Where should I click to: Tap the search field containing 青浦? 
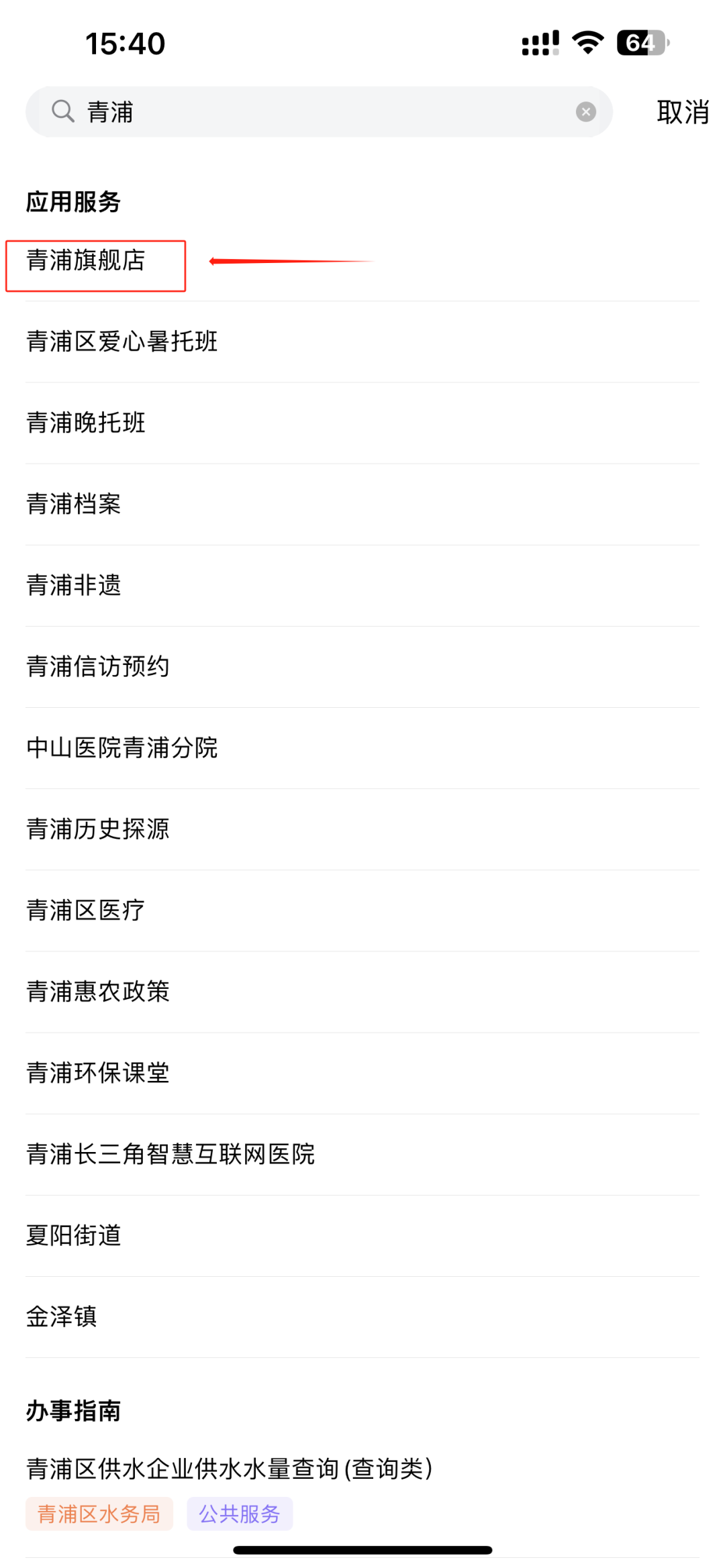pyautogui.click(x=316, y=111)
